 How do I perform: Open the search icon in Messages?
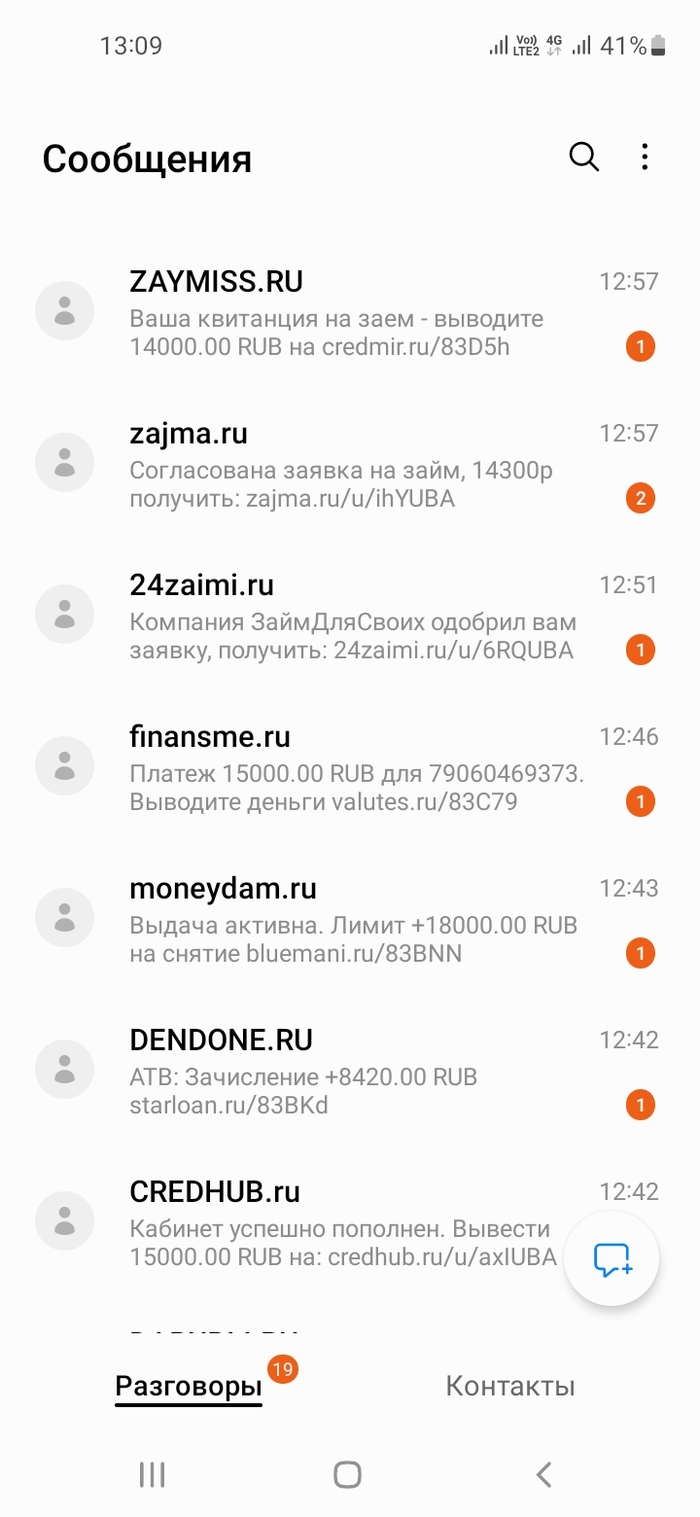click(x=584, y=157)
